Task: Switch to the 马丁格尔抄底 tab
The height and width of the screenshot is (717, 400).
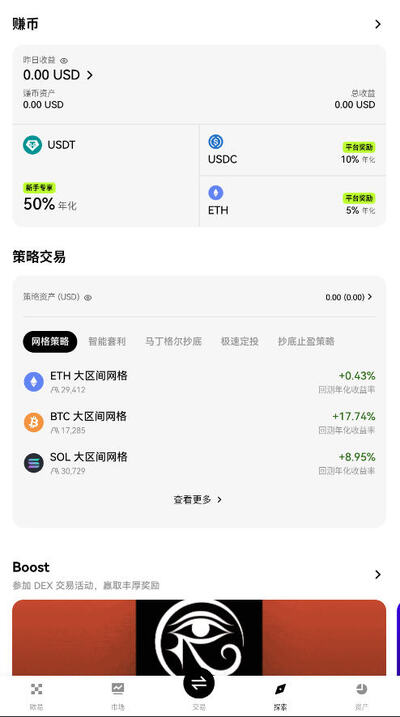Action: pos(173,342)
